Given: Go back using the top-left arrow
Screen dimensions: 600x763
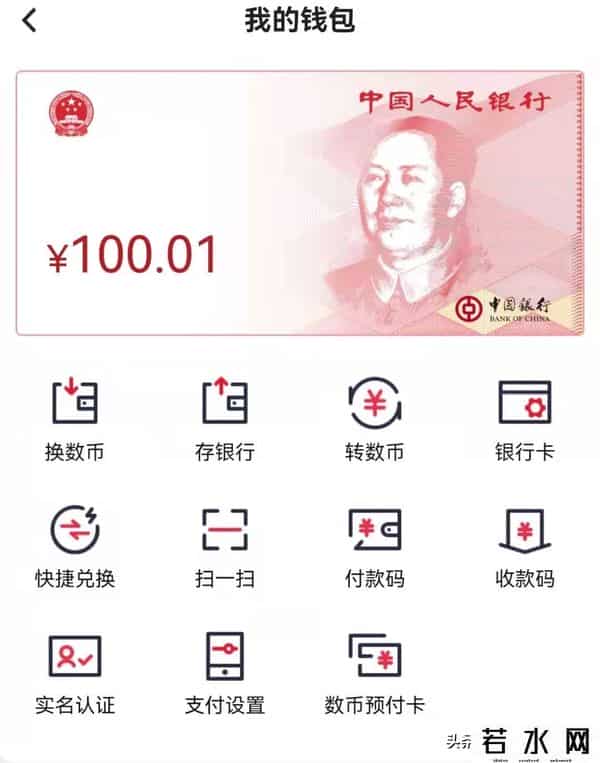Looking at the screenshot, I should click(x=29, y=20).
